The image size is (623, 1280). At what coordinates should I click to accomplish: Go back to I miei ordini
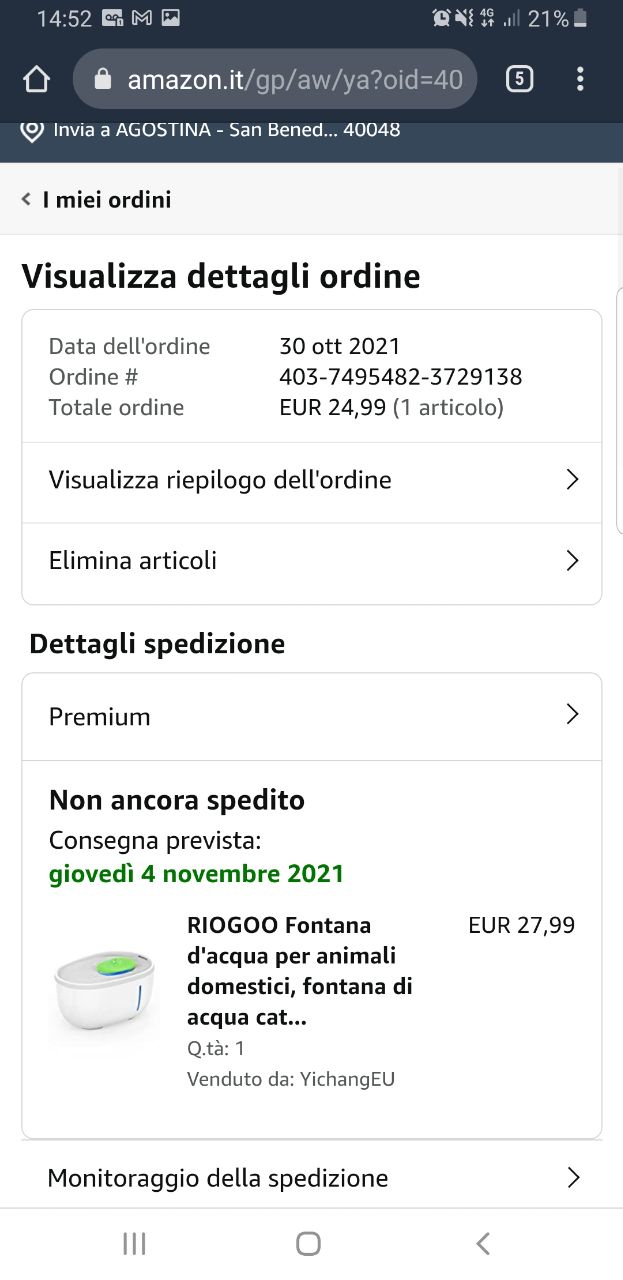97,200
